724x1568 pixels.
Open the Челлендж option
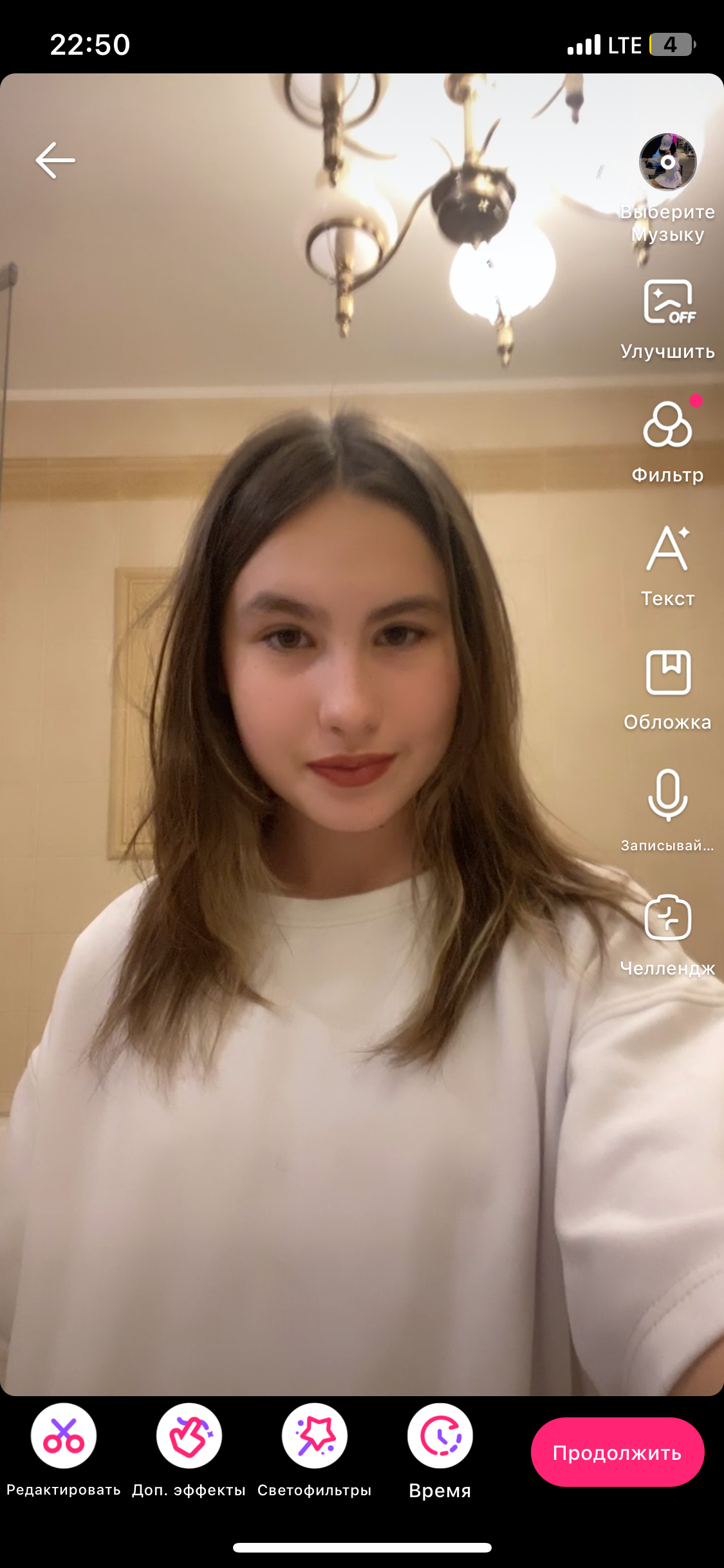click(667, 919)
